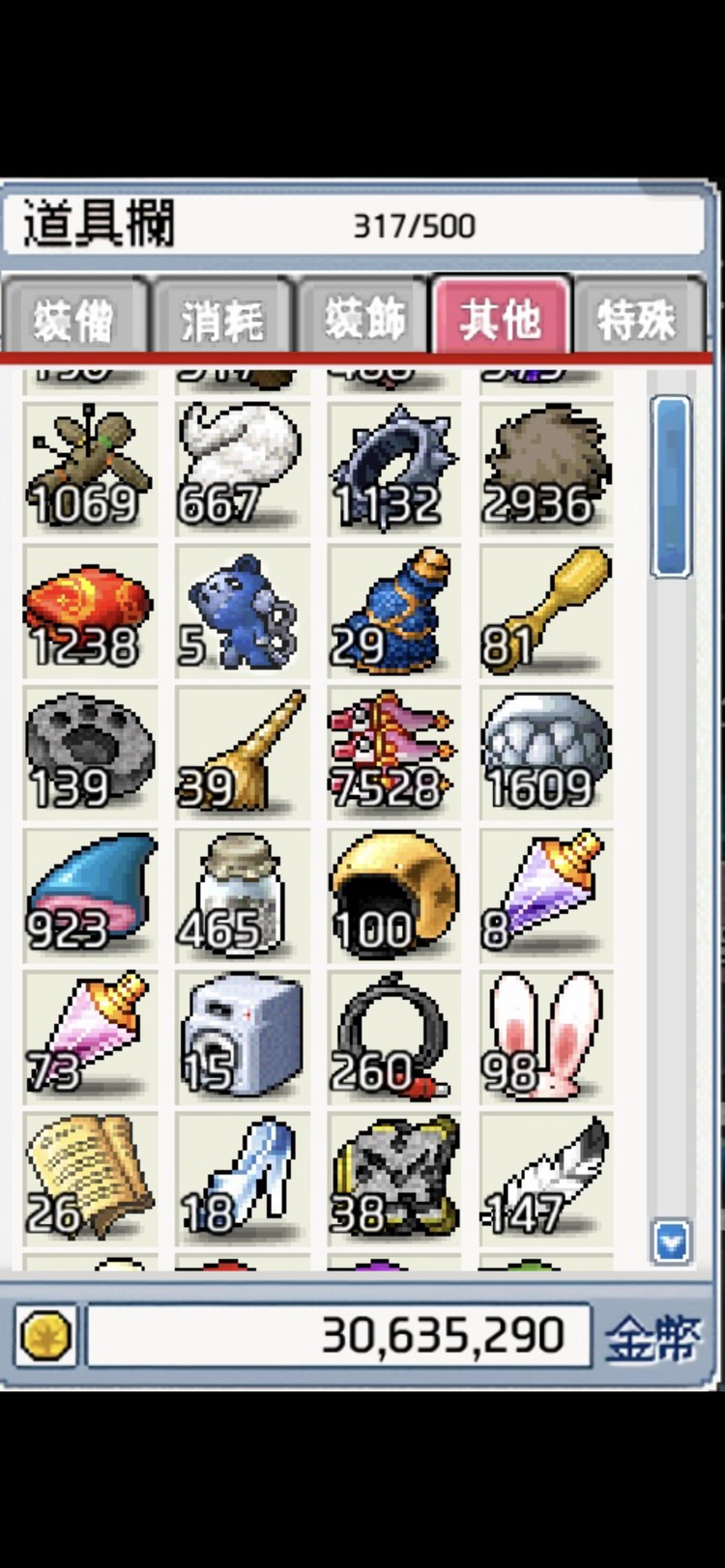Switch to the 裝備 tab
Screen dimensions: 725x1568
(x=74, y=317)
